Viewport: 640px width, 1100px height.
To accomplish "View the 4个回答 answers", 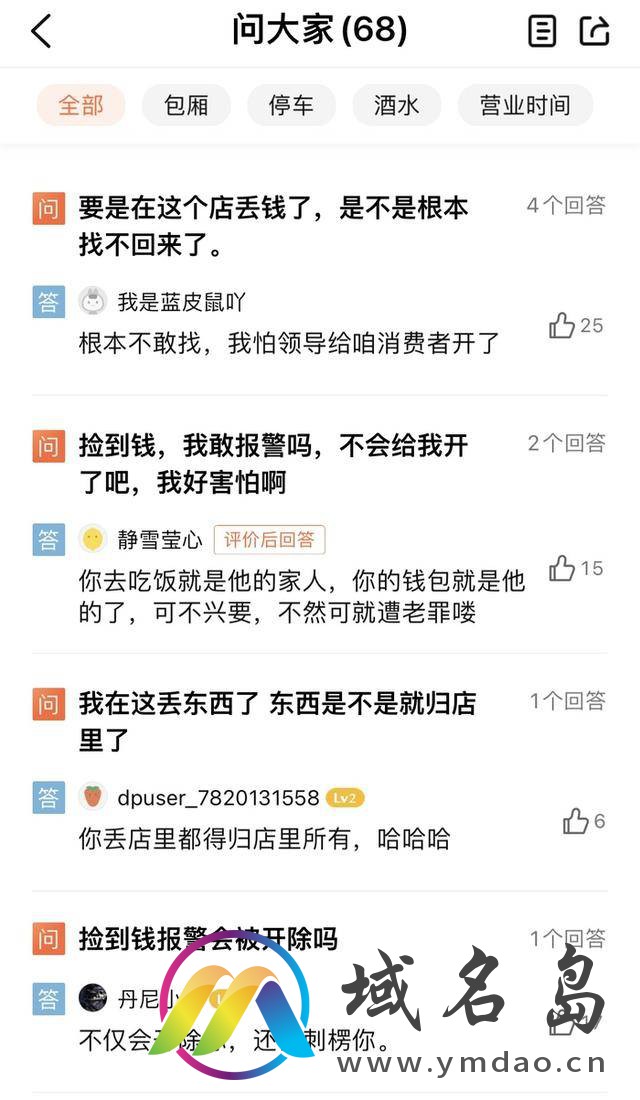I will coord(566,205).
